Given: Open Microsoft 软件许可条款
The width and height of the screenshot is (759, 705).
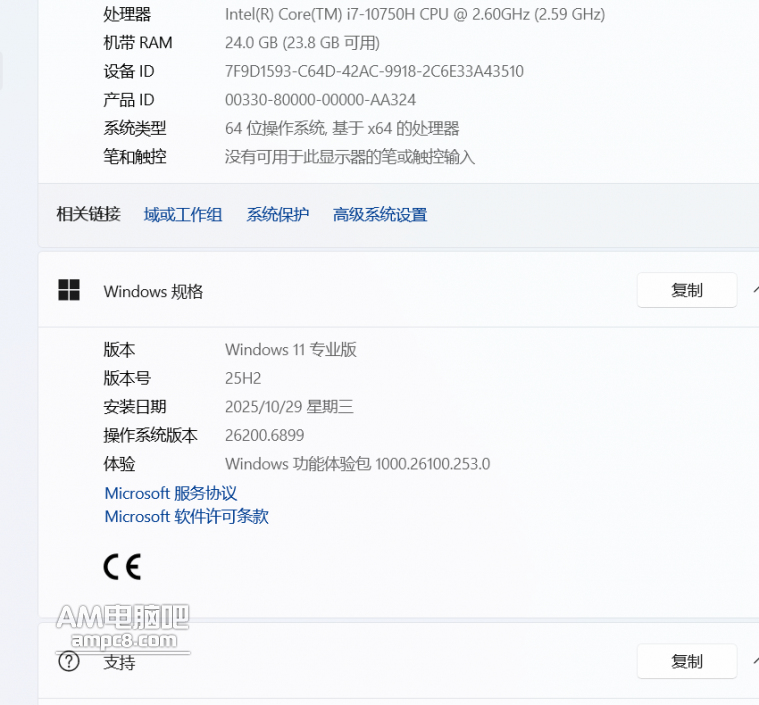Looking at the screenshot, I should click(187, 516).
